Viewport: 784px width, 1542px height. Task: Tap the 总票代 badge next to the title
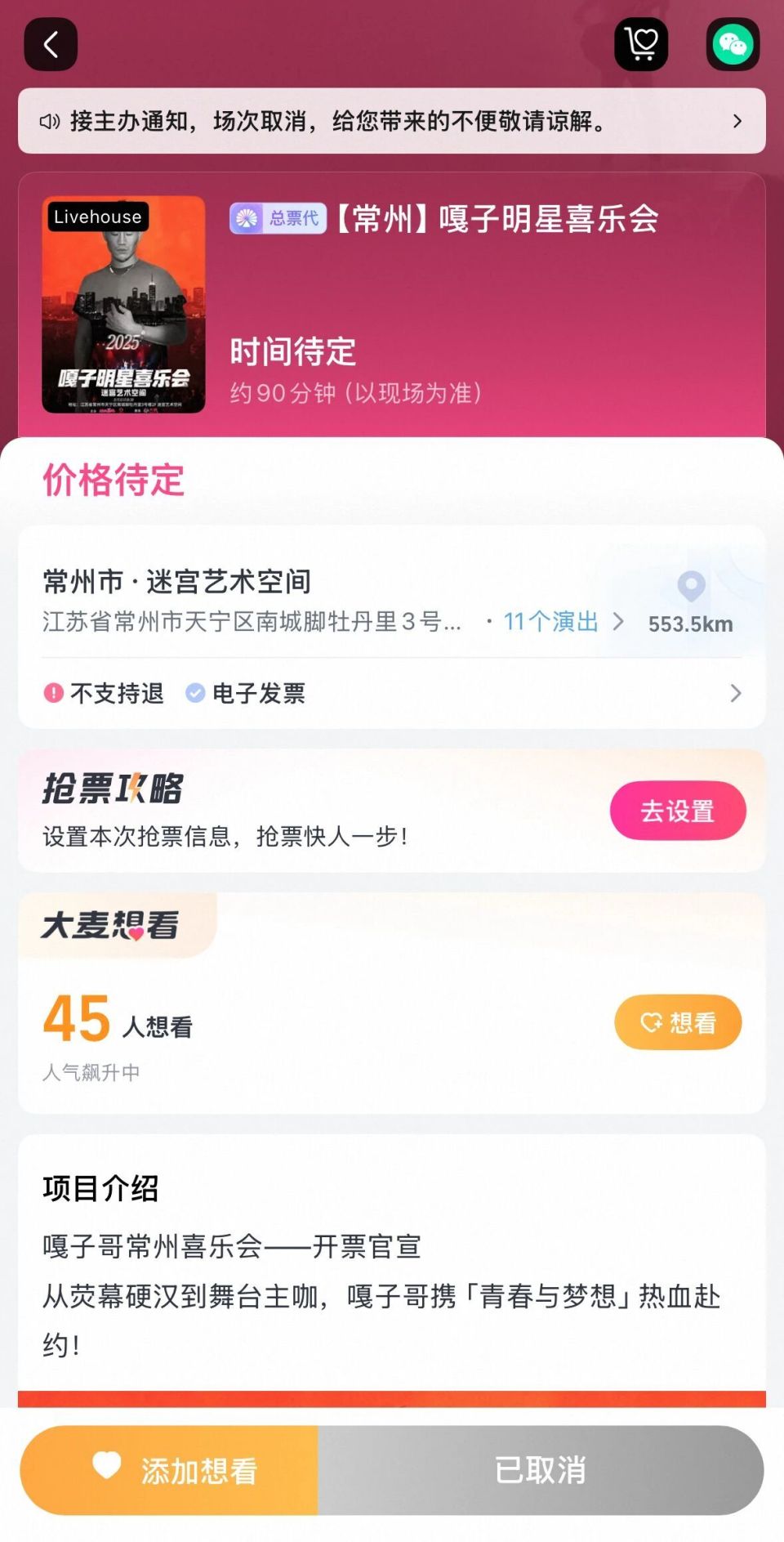(278, 217)
